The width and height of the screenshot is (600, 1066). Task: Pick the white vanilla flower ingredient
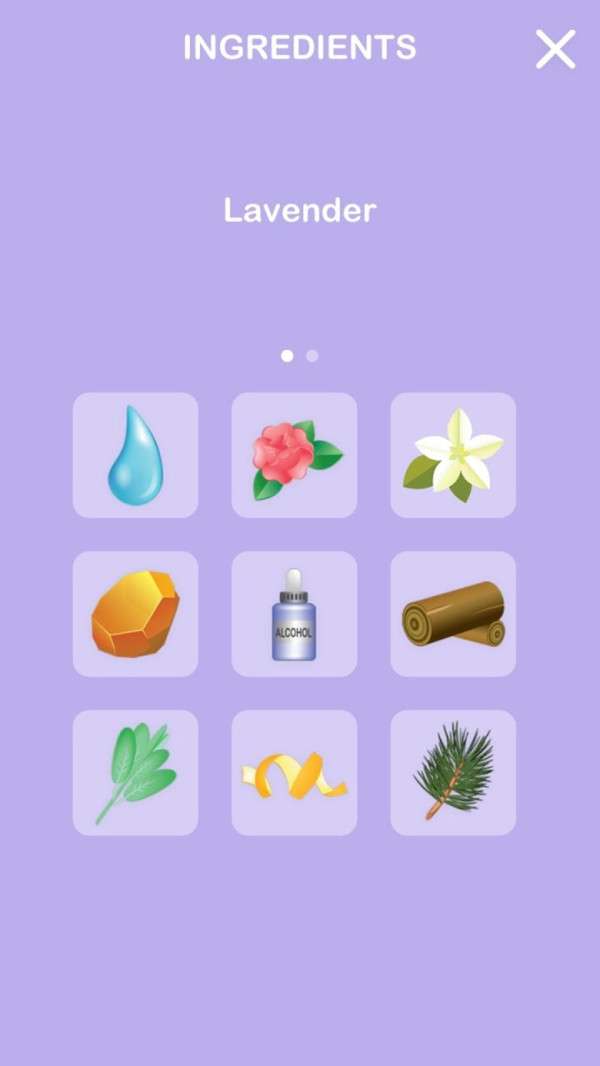click(453, 455)
